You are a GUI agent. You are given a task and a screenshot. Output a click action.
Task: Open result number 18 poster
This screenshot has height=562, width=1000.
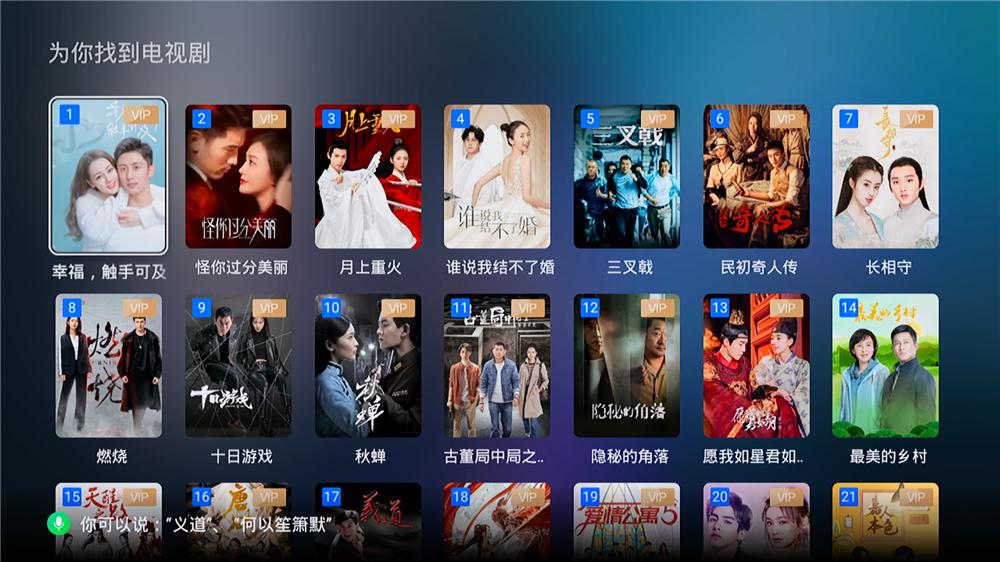coord(497,520)
